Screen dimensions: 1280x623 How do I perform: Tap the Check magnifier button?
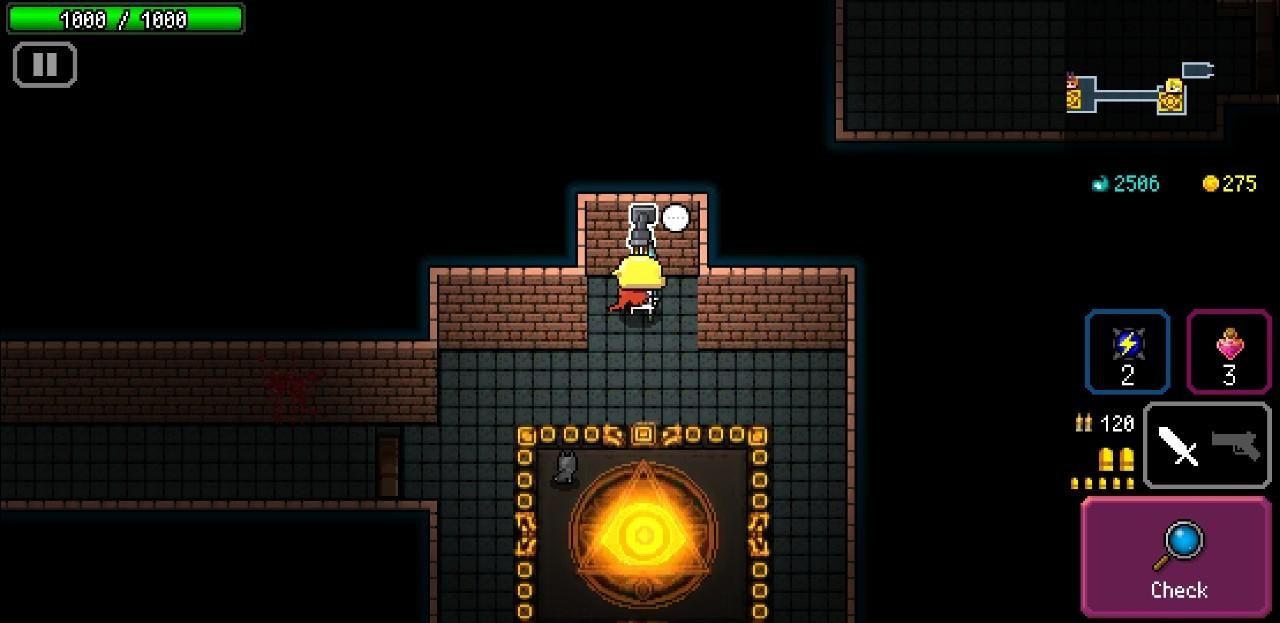pyautogui.click(x=1176, y=557)
